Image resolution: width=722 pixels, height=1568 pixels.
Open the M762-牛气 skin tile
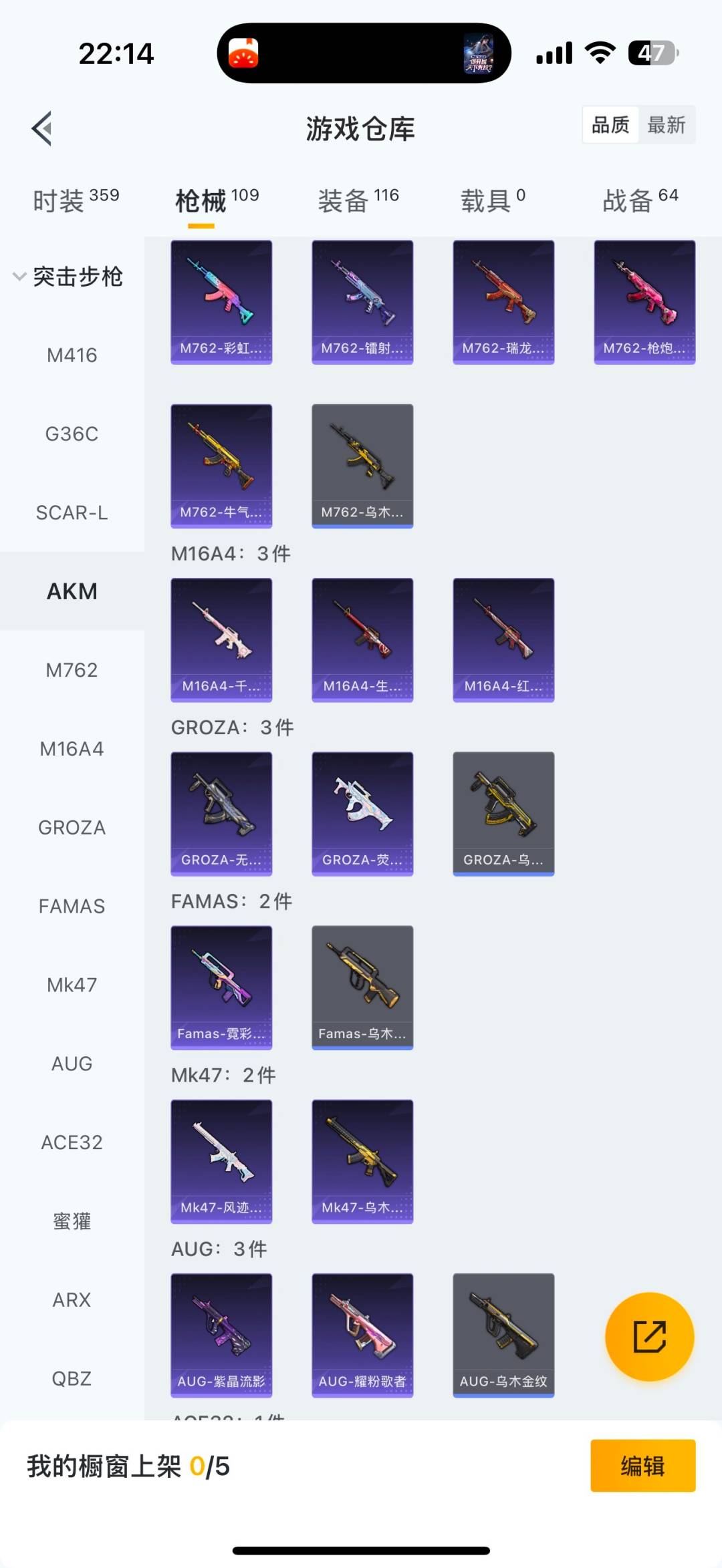coord(221,466)
